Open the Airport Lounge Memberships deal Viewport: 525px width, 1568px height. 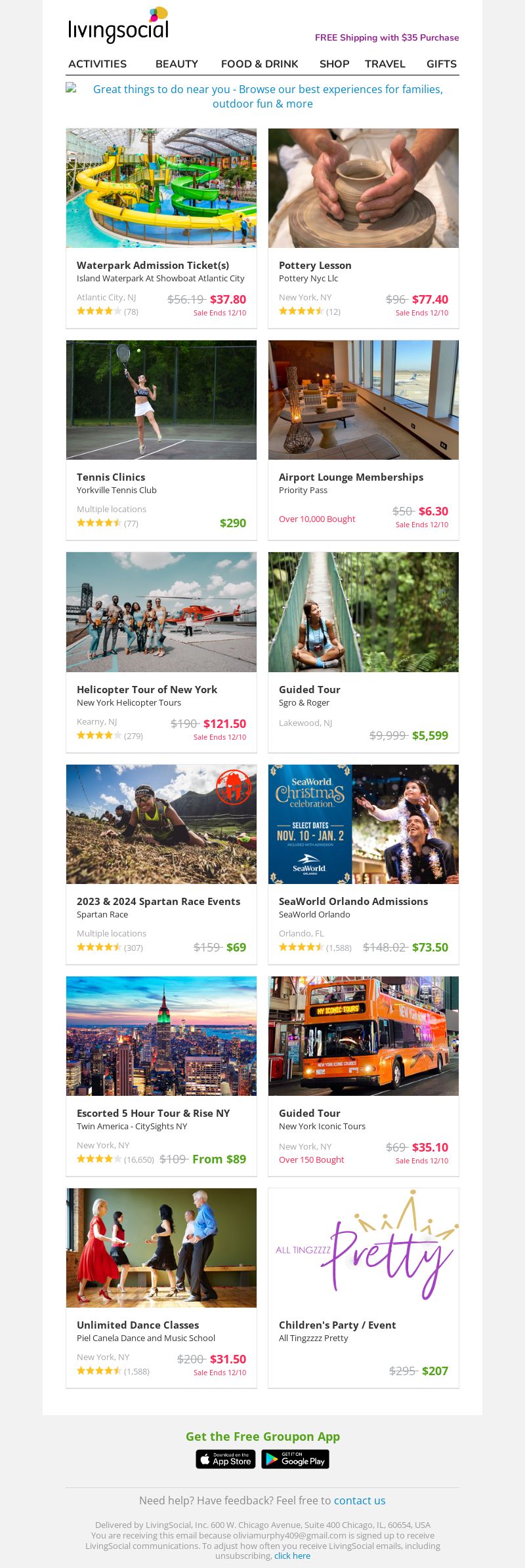tap(350, 477)
